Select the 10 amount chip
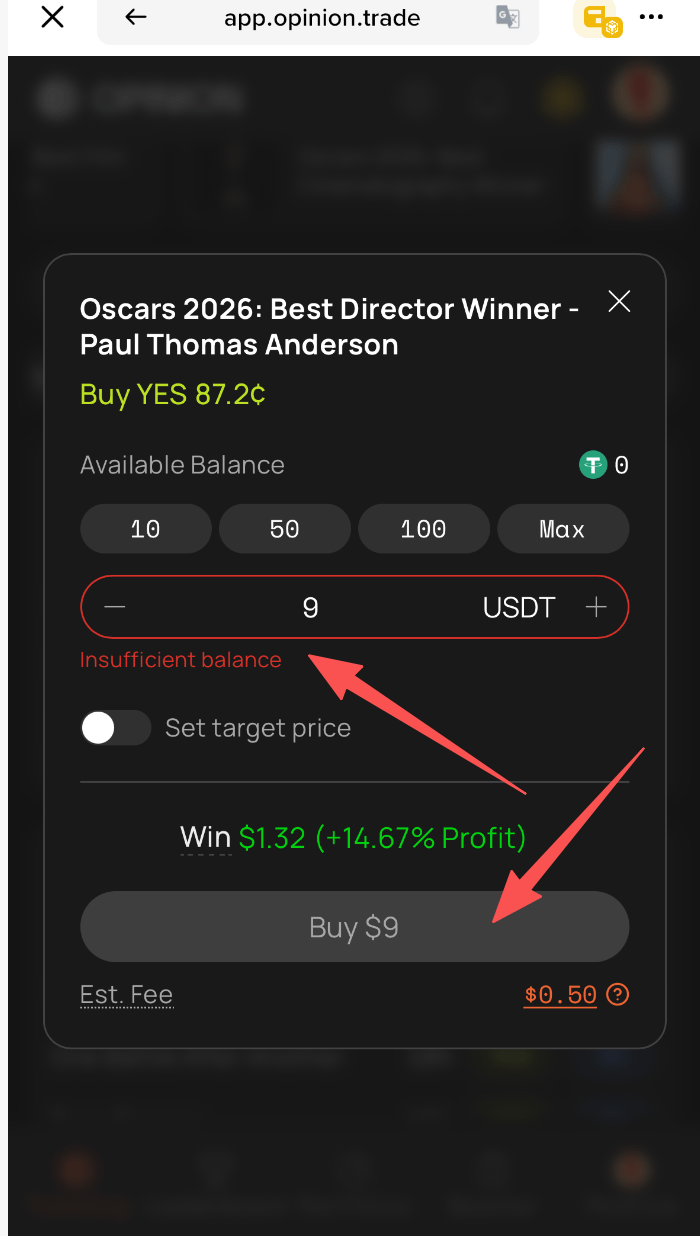The width and height of the screenshot is (700, 1236). coord(146,529)
